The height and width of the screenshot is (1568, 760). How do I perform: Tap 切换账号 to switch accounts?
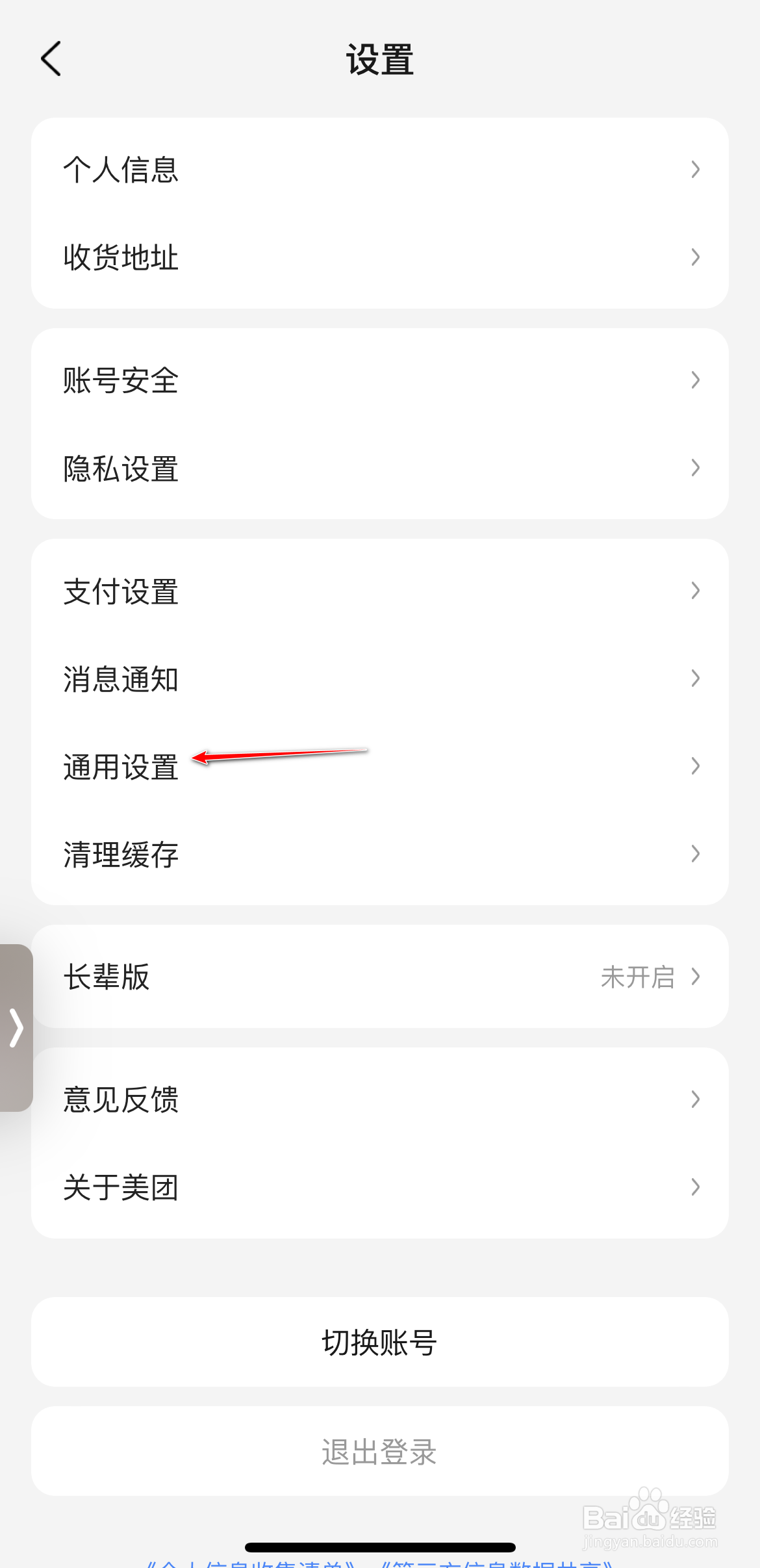click(x=379, y=1344)
